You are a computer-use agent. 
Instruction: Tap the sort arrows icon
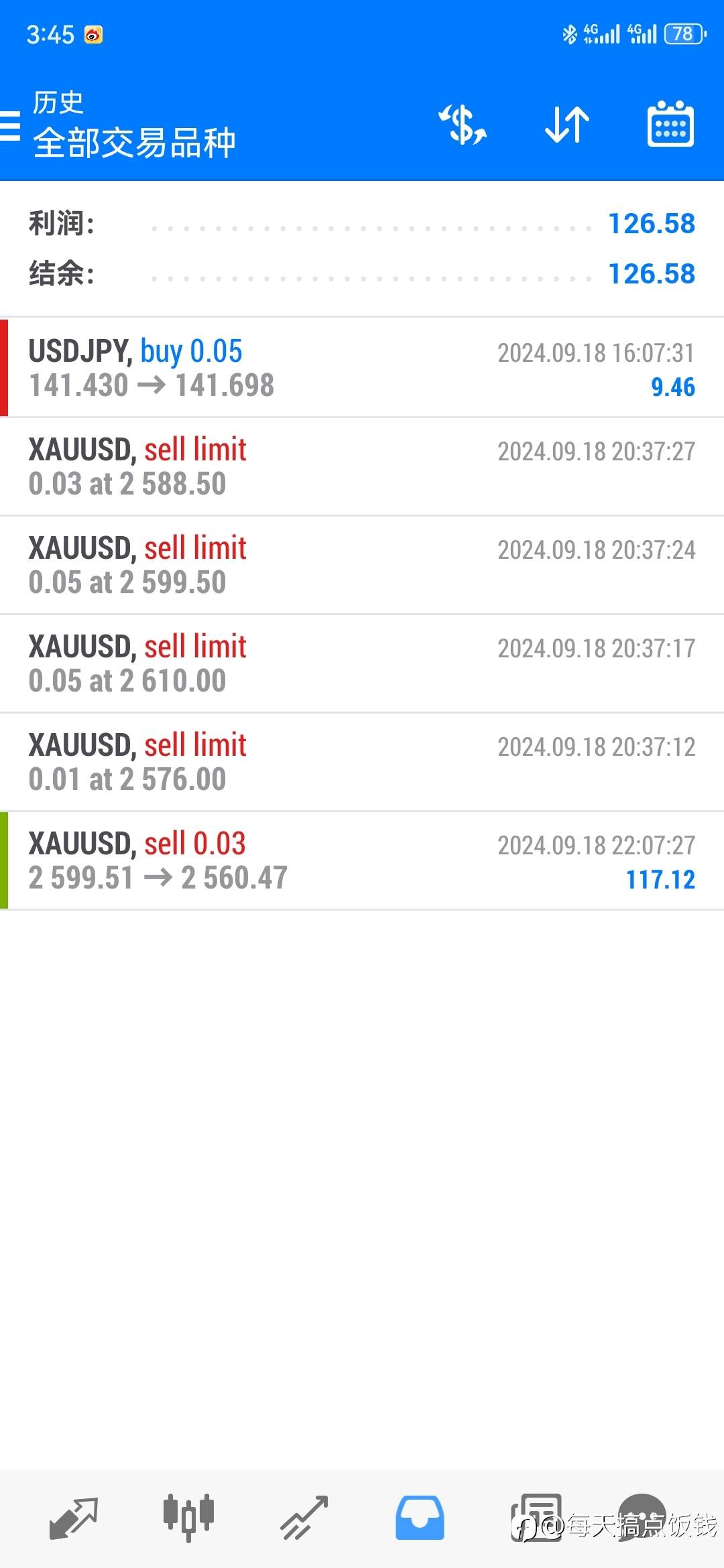point(567,125)
